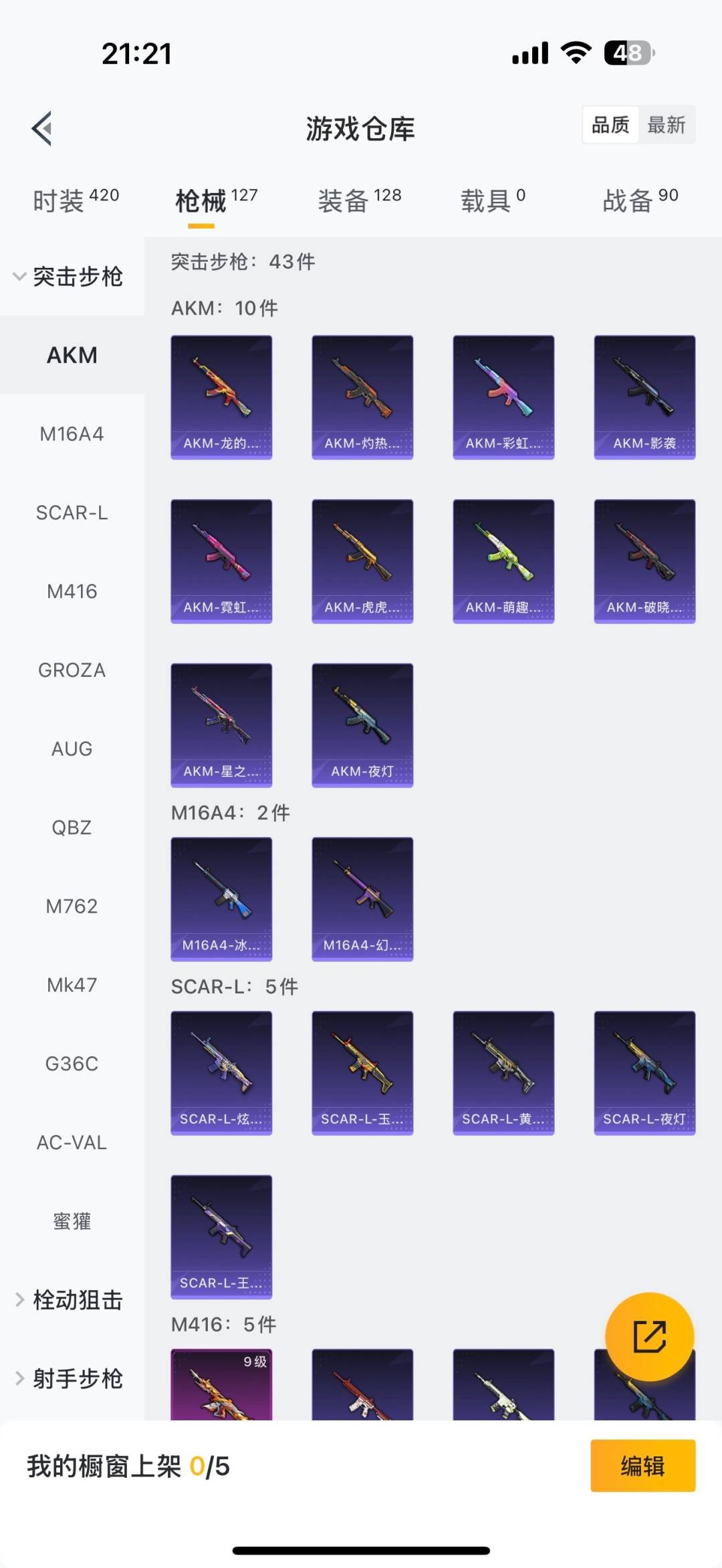Image resolution: width=722 pixels, height=1568 pixels.
Task: Switch to the 装备 tab
Action: tap(359, 200)
